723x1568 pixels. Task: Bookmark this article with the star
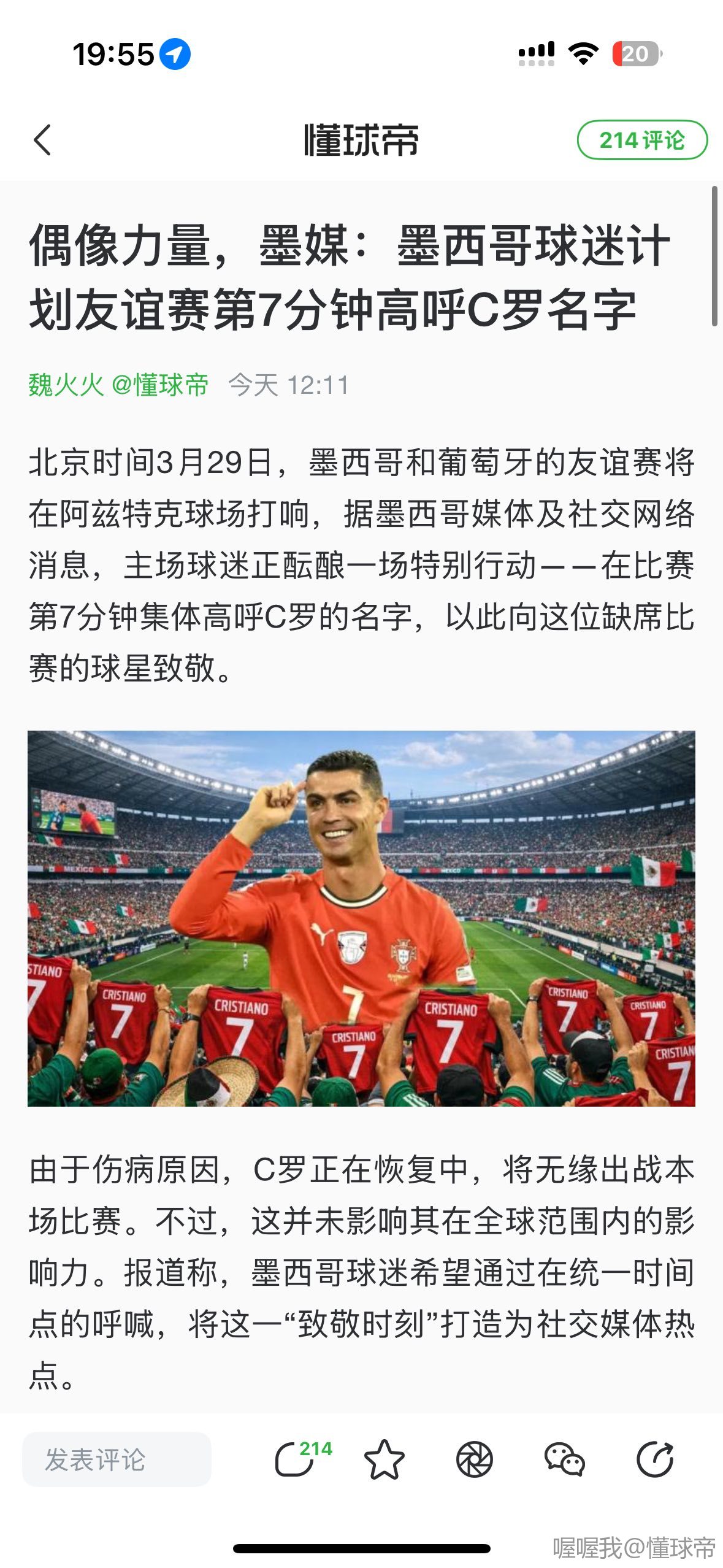pos(384,1459)
